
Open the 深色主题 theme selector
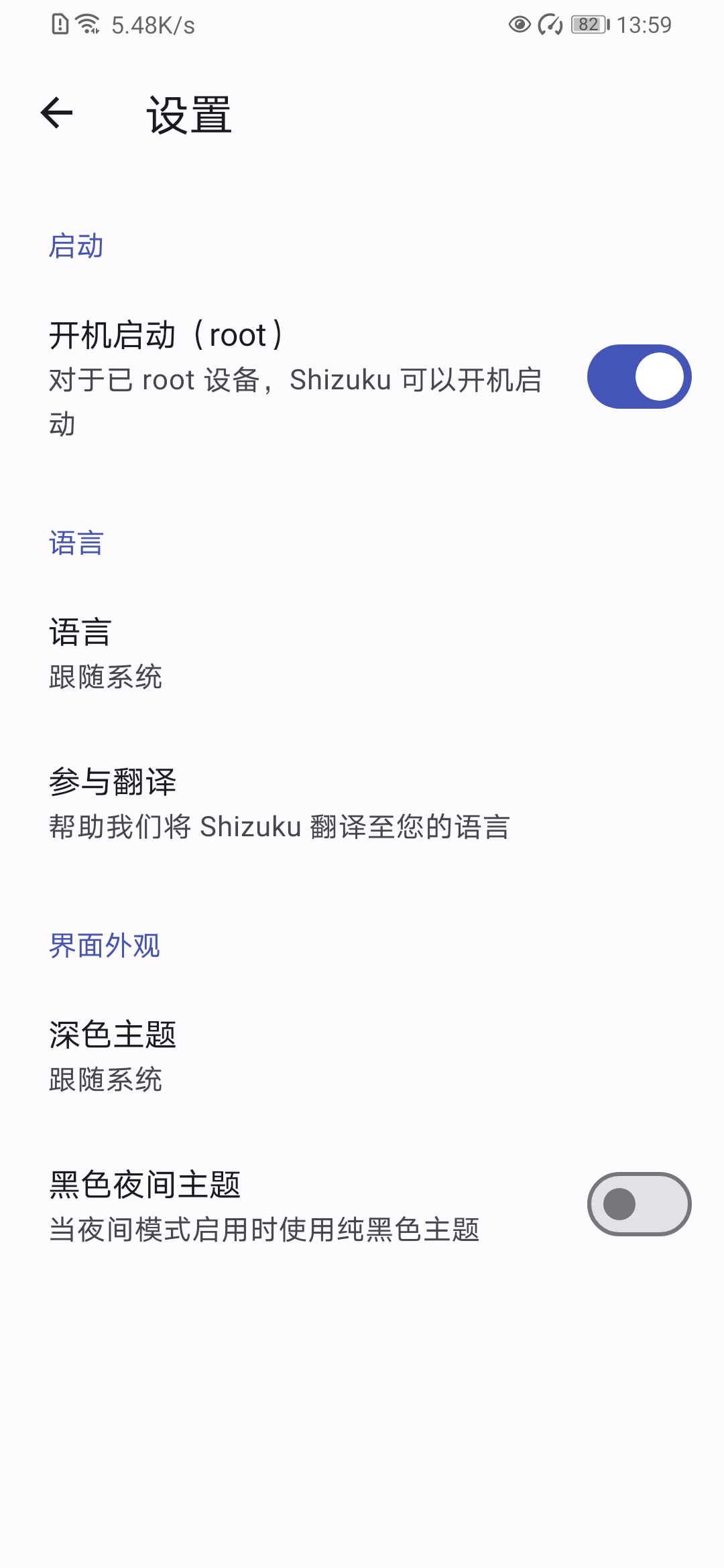click(x=201, y=1055)
